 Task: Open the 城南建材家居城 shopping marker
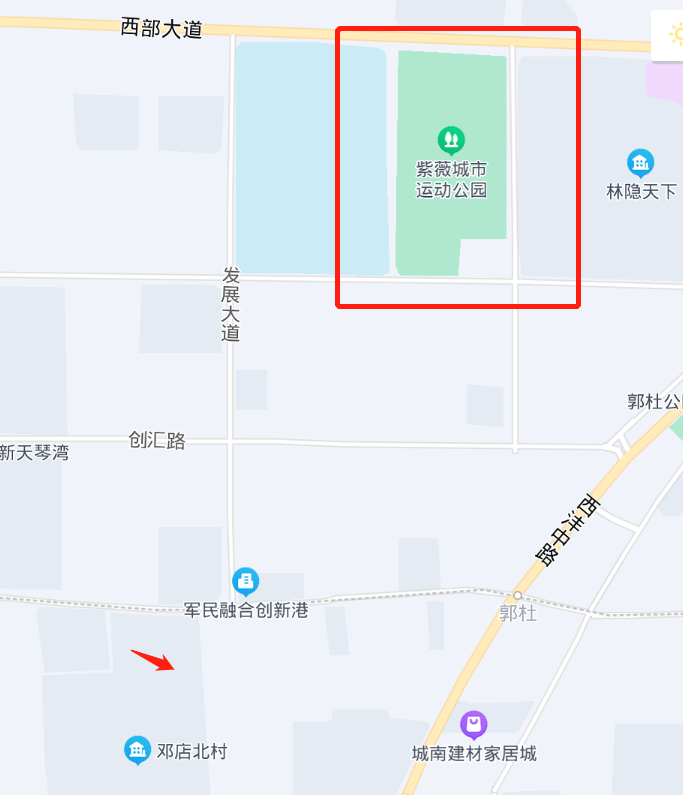pos(473,724)
